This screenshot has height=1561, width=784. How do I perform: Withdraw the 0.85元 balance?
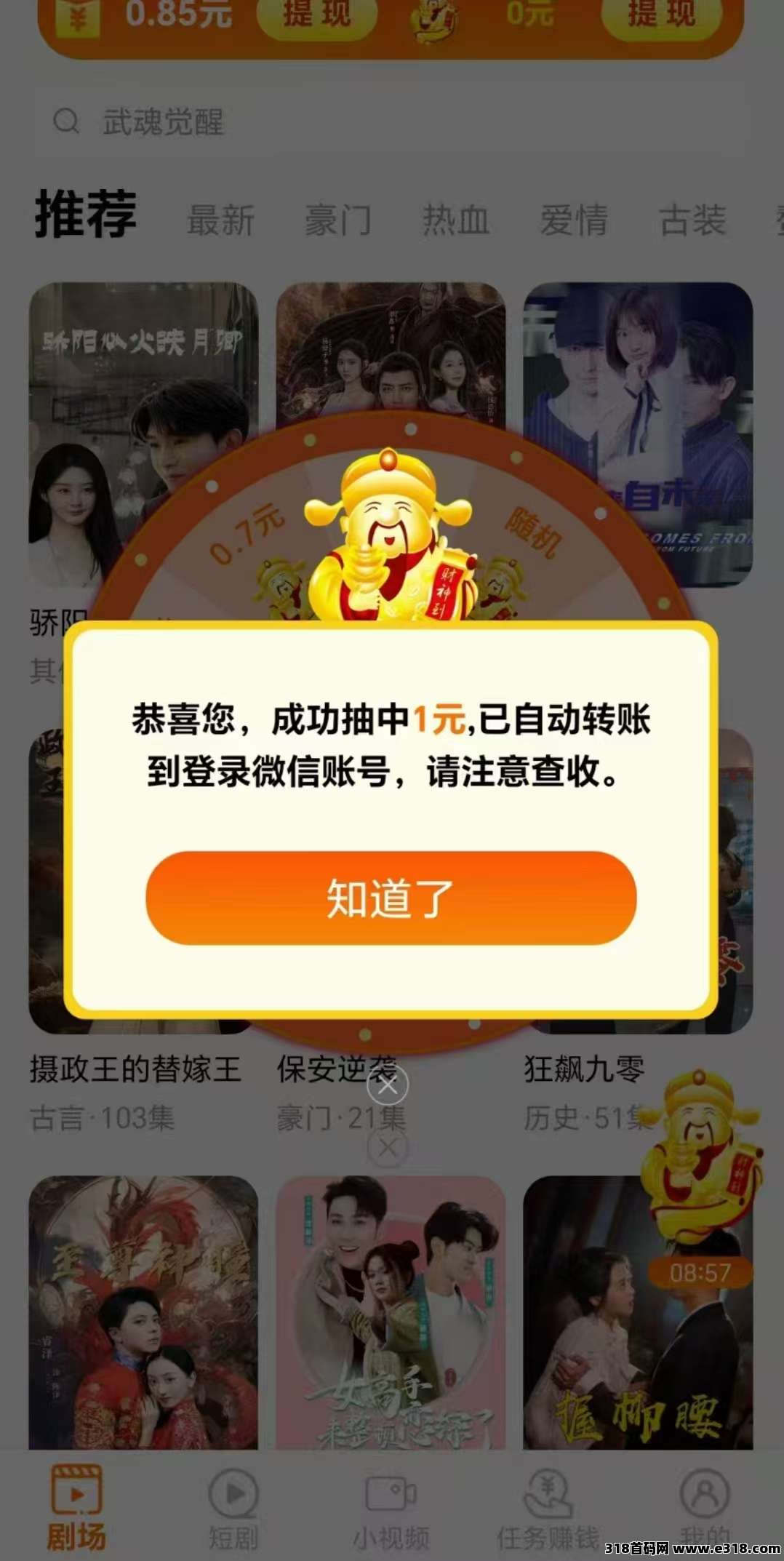[x=317, y=16]
